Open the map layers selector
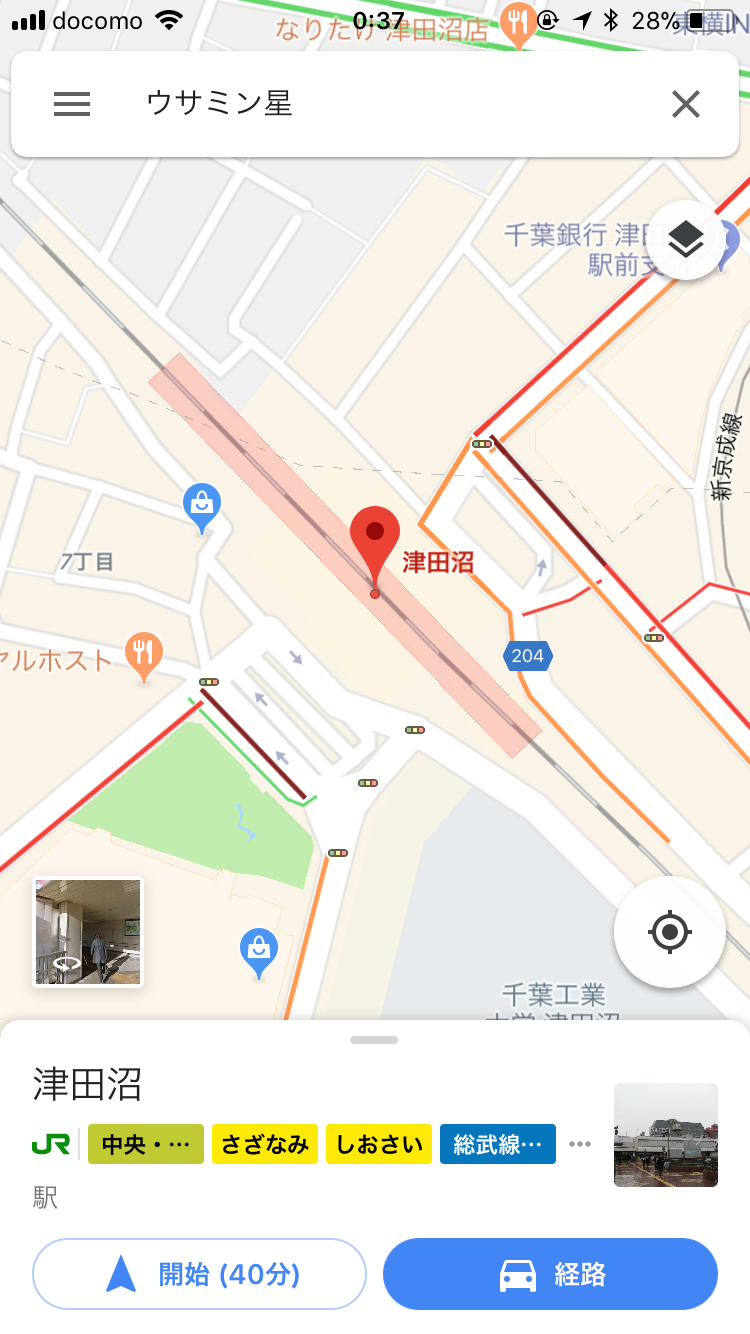The width and height of the screenshot is (750, 1334). pos(686,240)
